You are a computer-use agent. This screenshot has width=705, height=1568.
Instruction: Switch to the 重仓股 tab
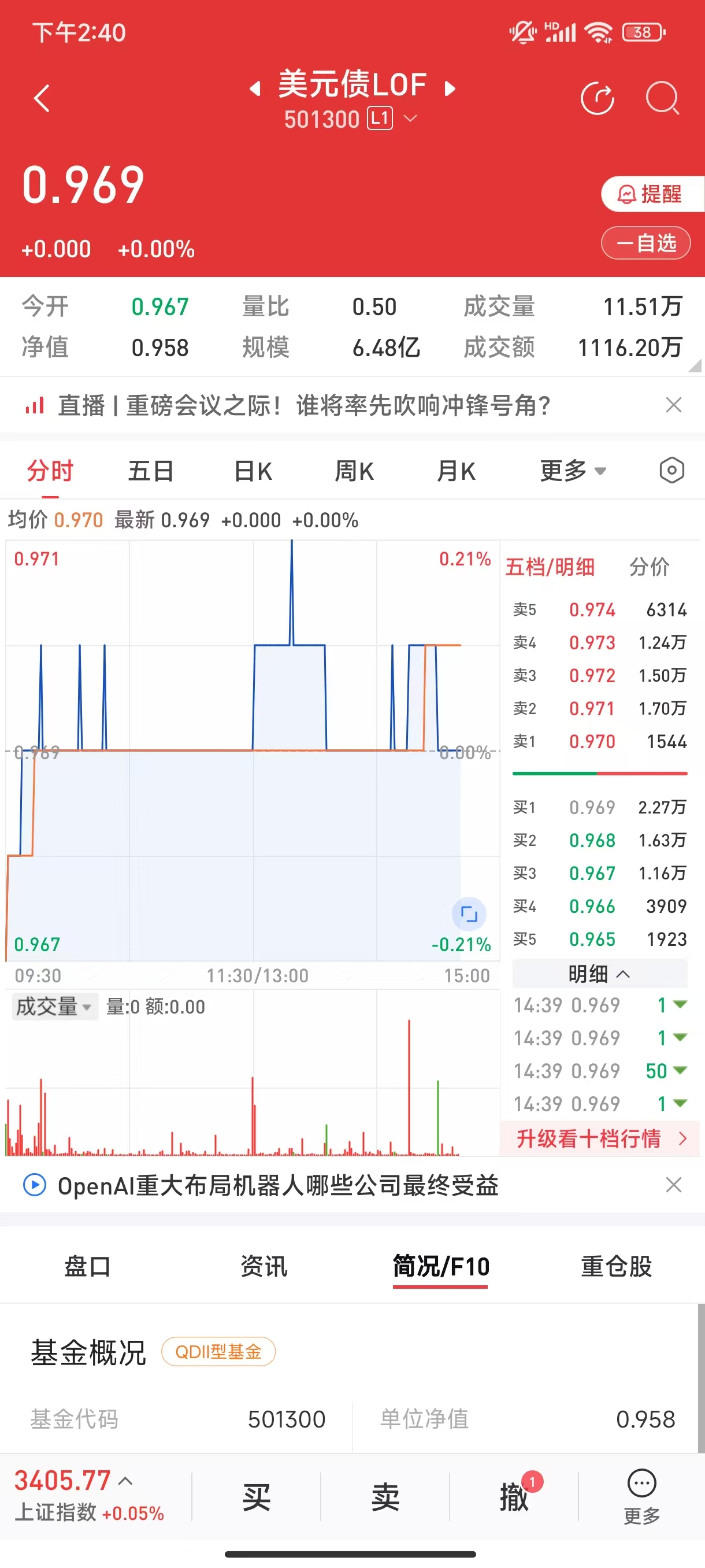click(x=616, y=1266)
